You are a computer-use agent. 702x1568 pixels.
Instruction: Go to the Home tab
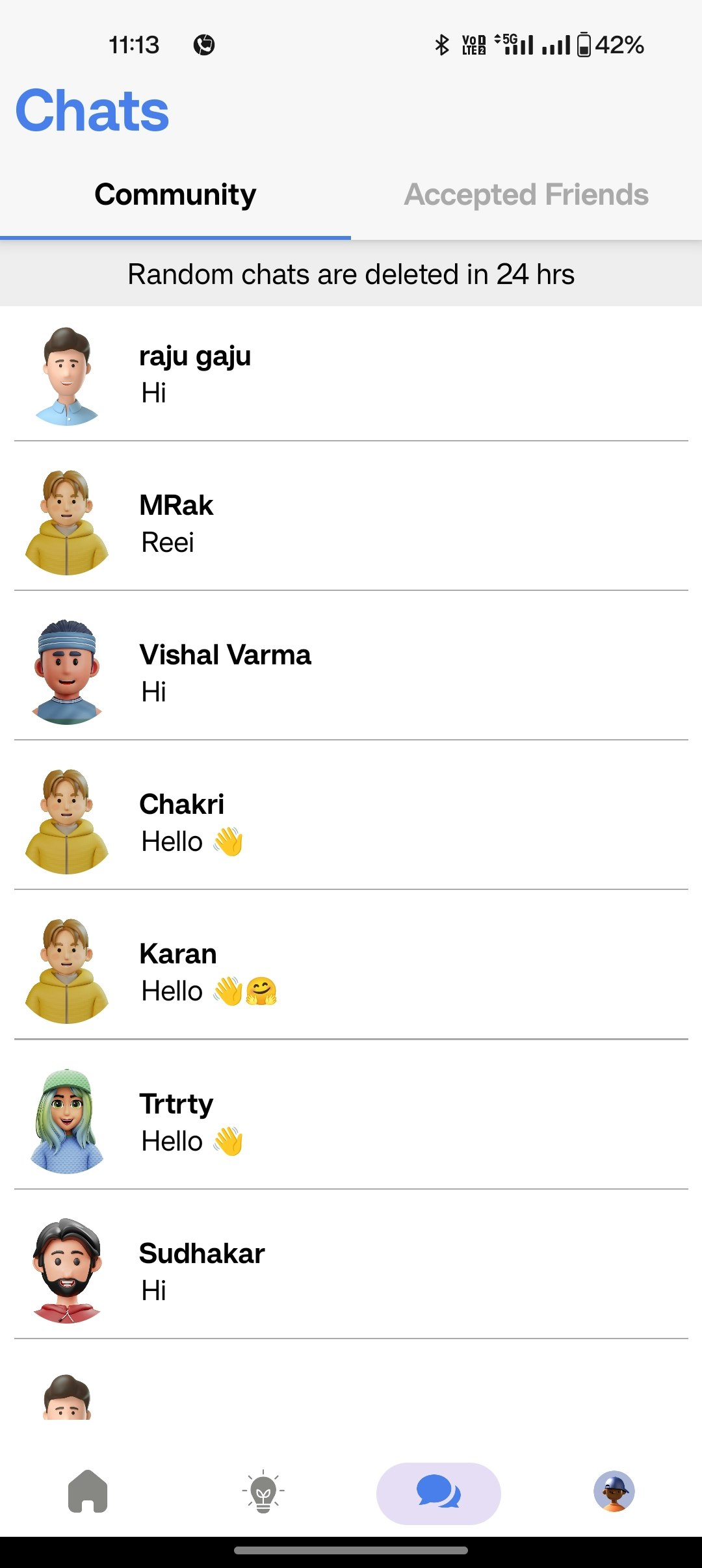(88, 1492)
